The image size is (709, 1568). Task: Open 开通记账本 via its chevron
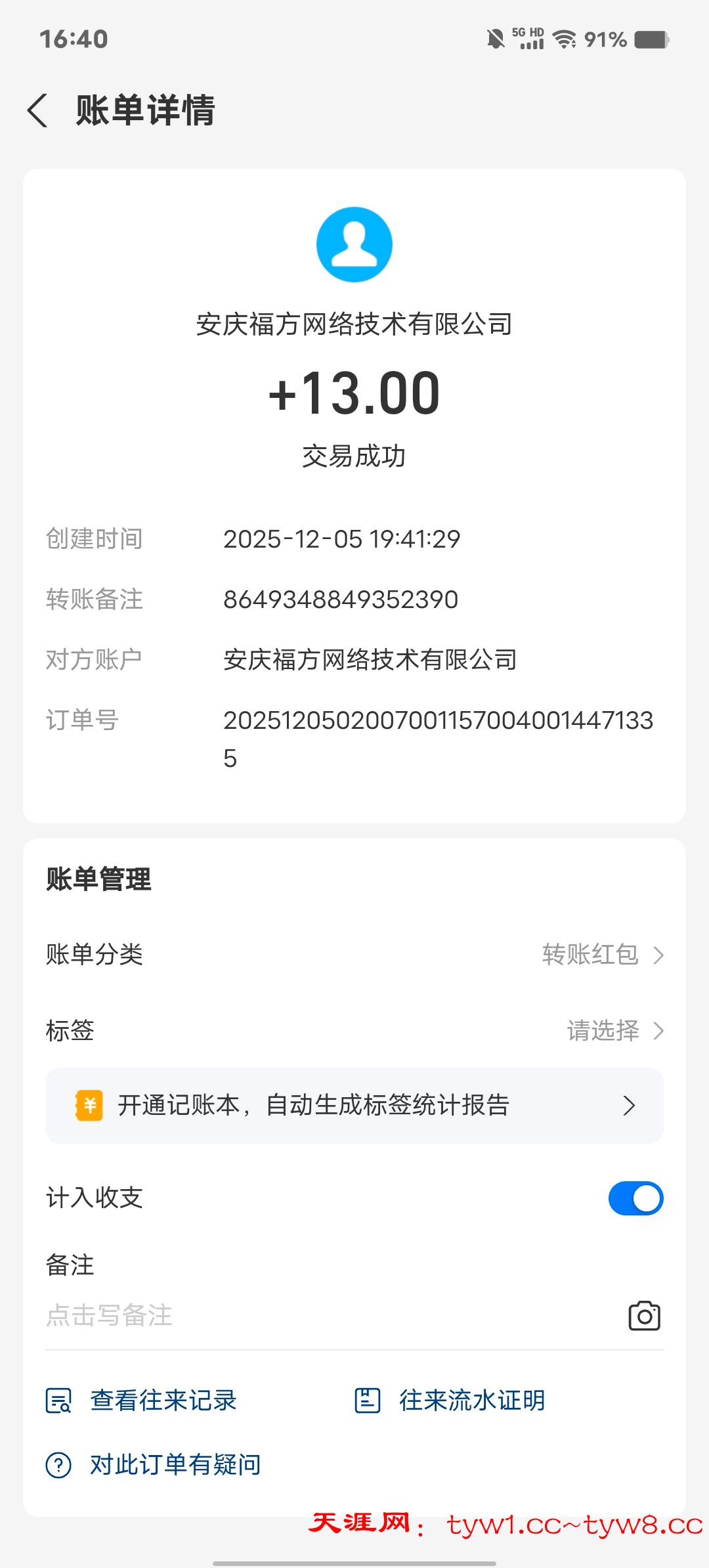point(628,1104)
